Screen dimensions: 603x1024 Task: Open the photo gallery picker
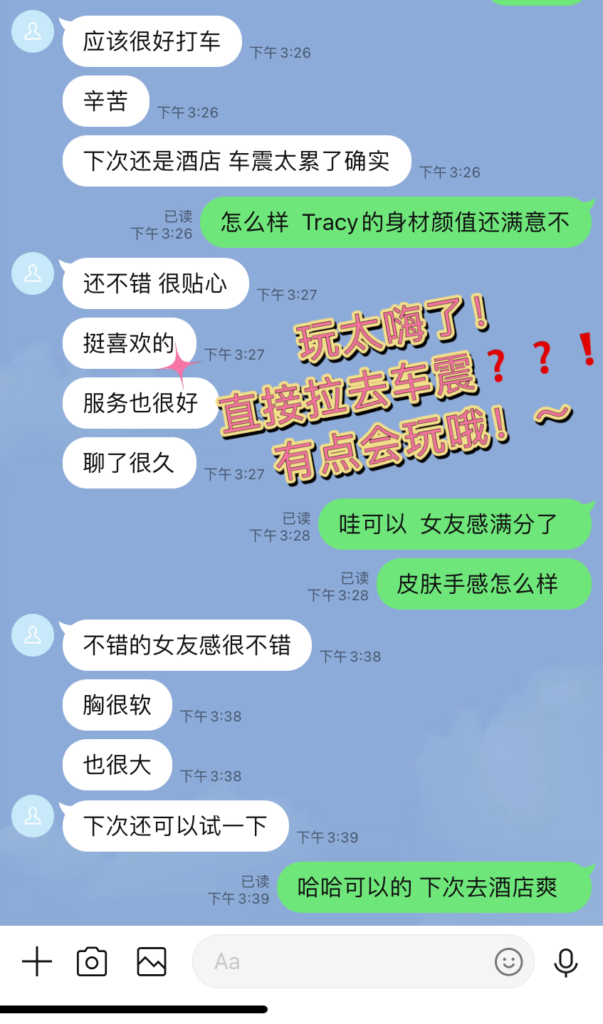pos(152,962)
